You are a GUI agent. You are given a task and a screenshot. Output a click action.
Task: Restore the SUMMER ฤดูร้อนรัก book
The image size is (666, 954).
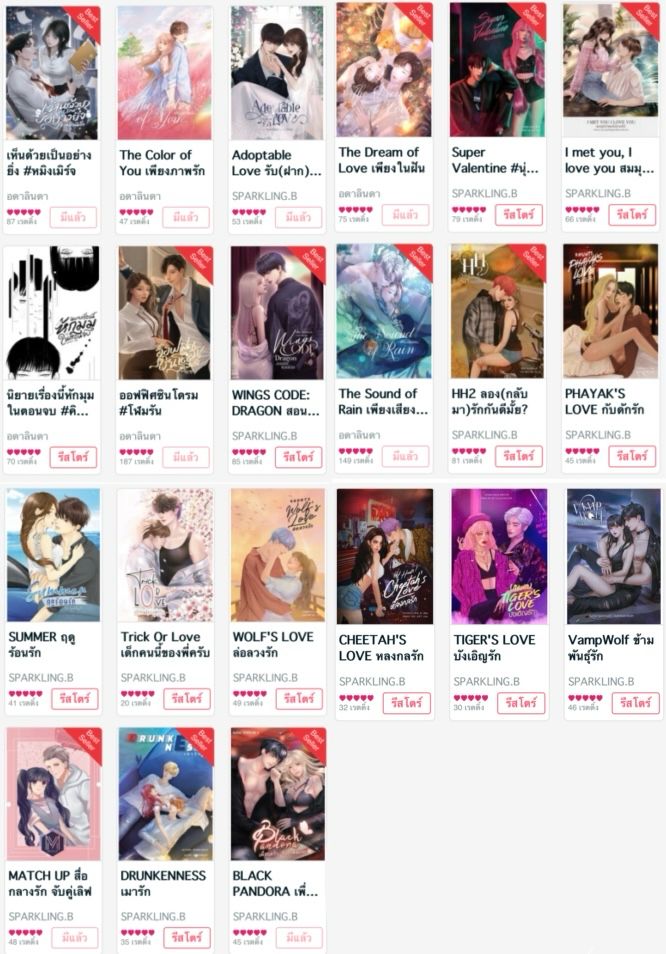coord(74,699)
